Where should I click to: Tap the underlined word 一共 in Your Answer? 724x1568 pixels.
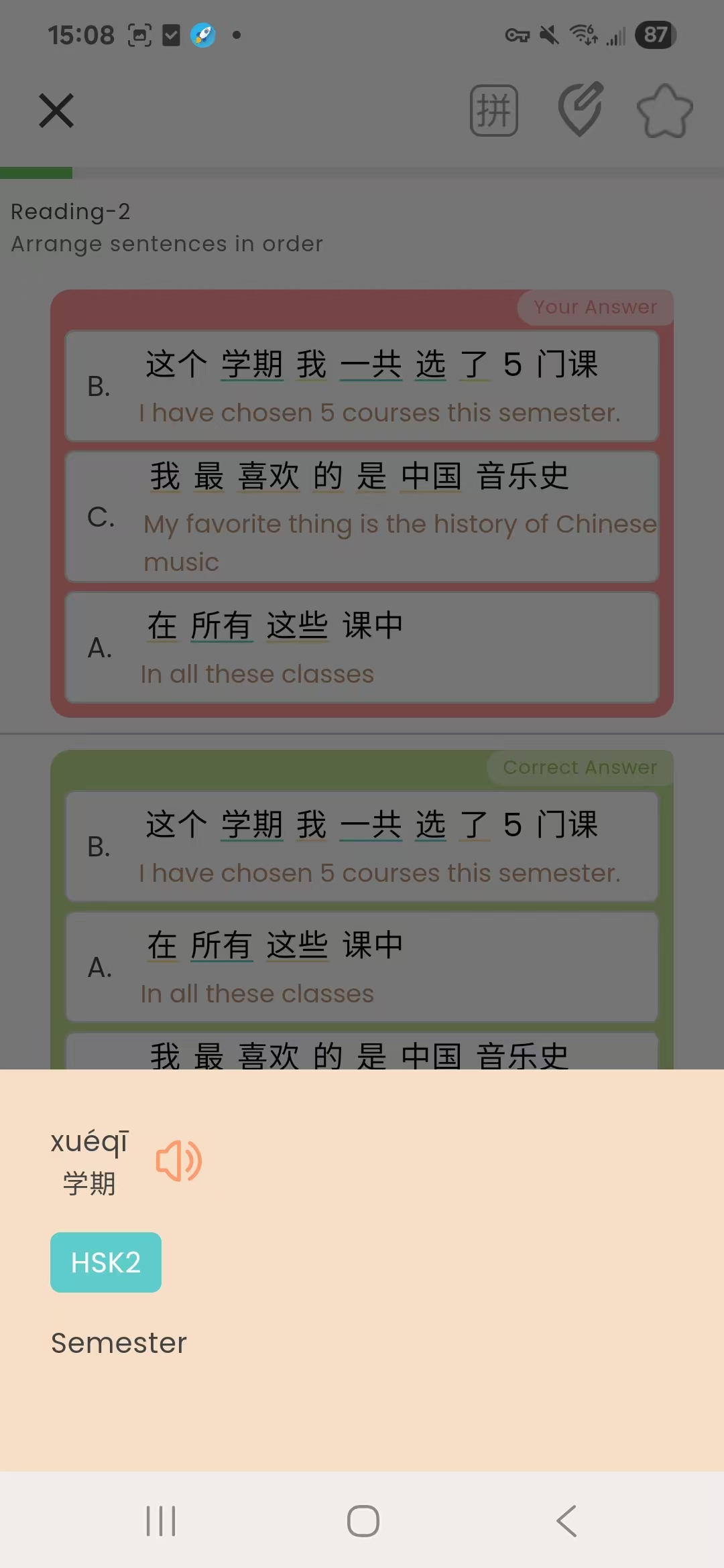tap(371, 365)
